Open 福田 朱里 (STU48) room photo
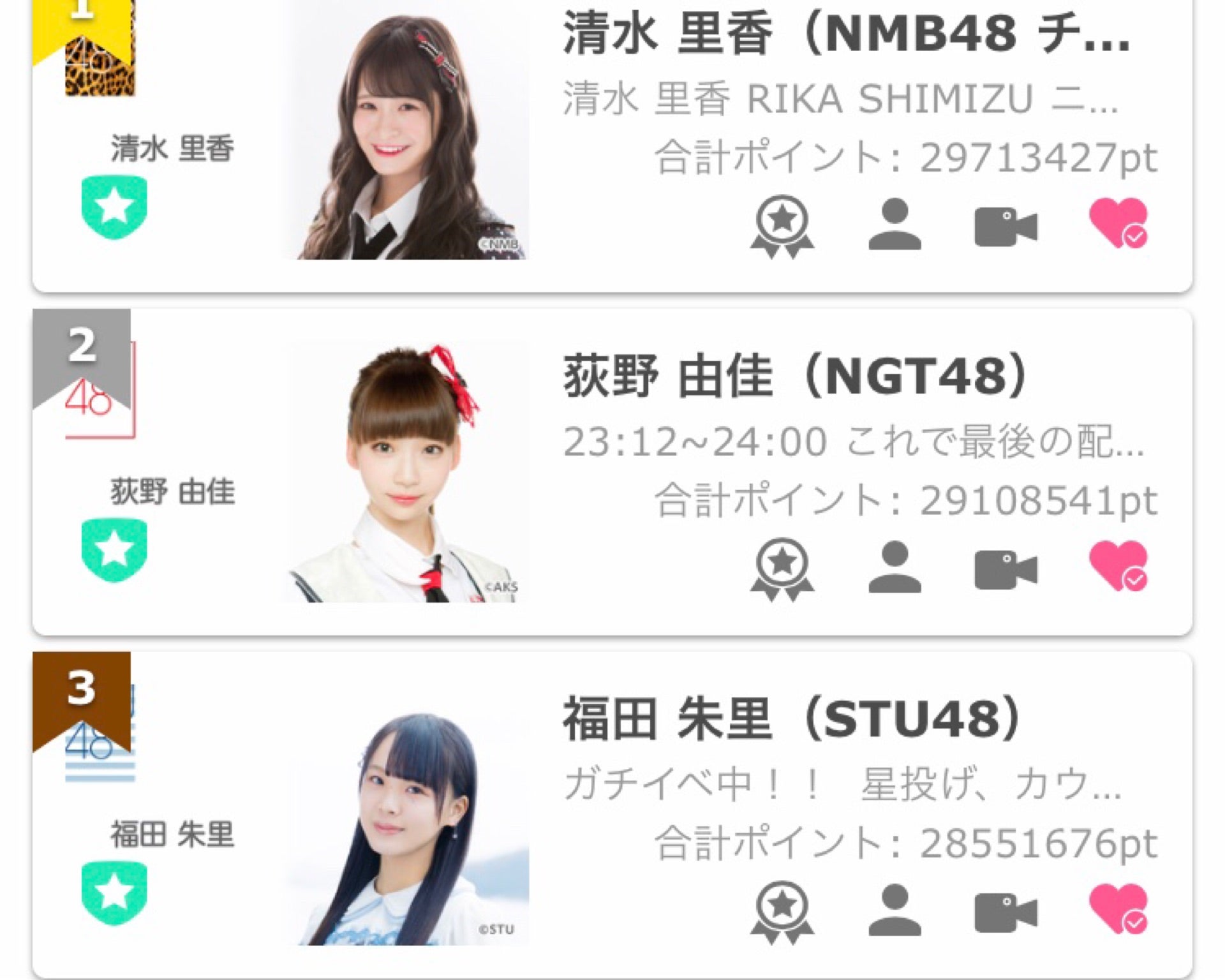 click(x=406, y=828)
